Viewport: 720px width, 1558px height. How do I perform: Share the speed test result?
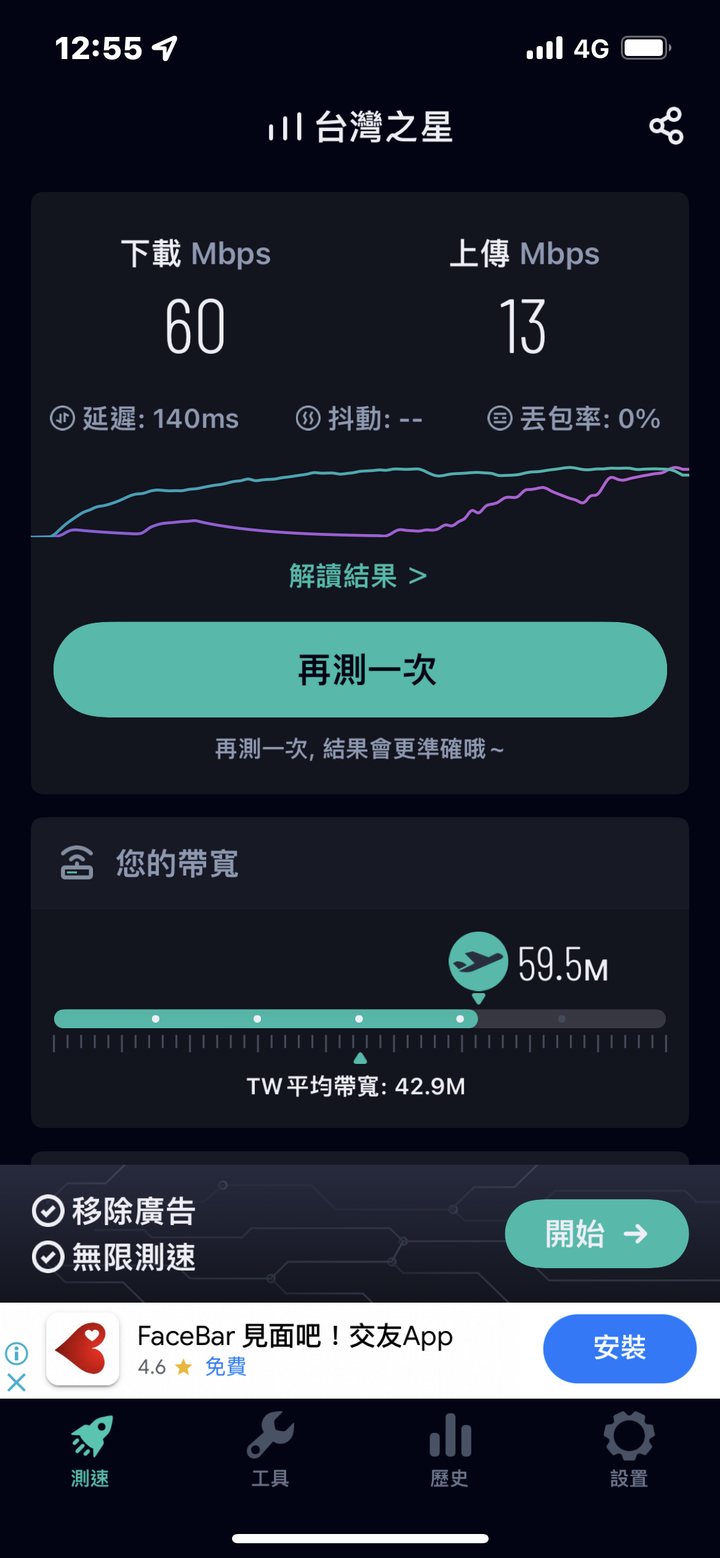click(x=666, y=127)
